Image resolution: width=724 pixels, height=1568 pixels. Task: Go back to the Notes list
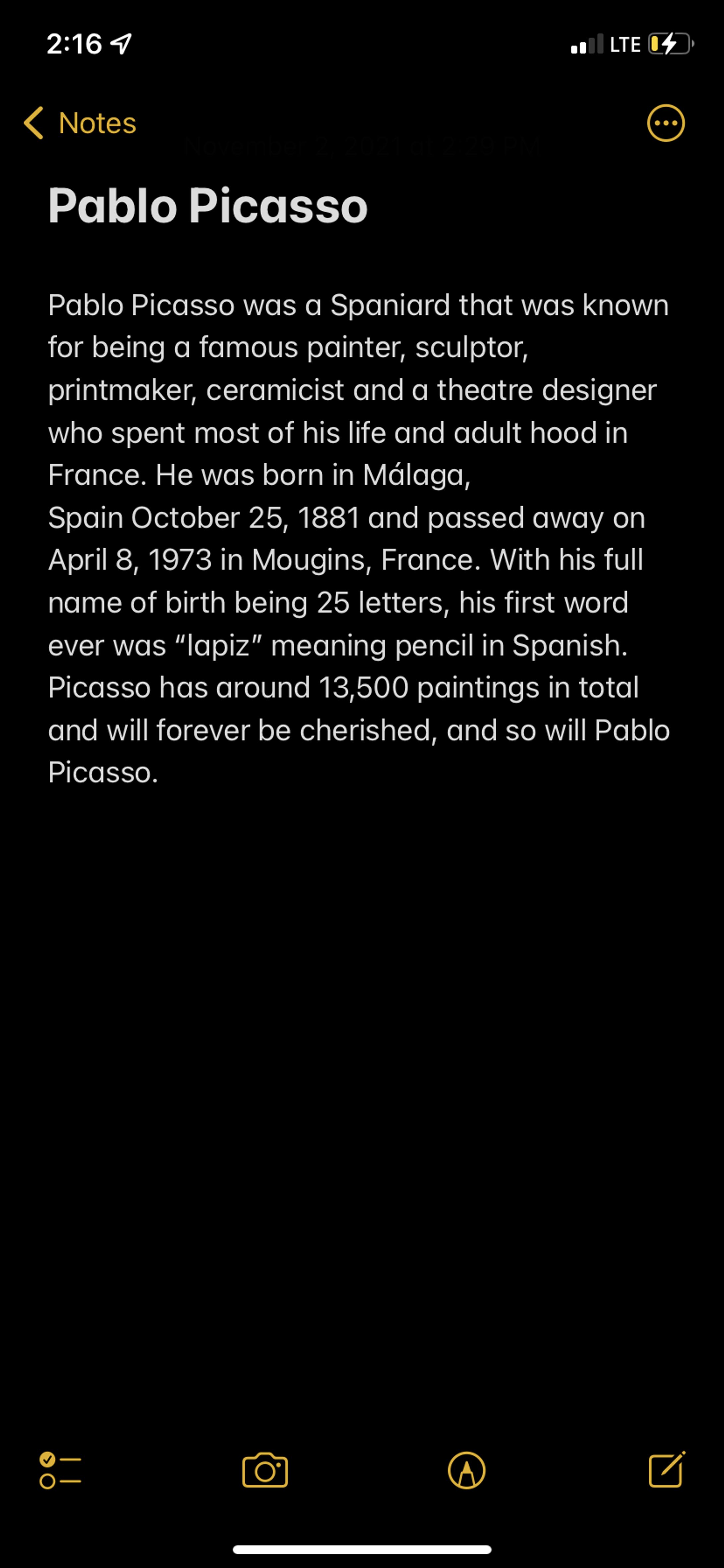coord(79,123)
